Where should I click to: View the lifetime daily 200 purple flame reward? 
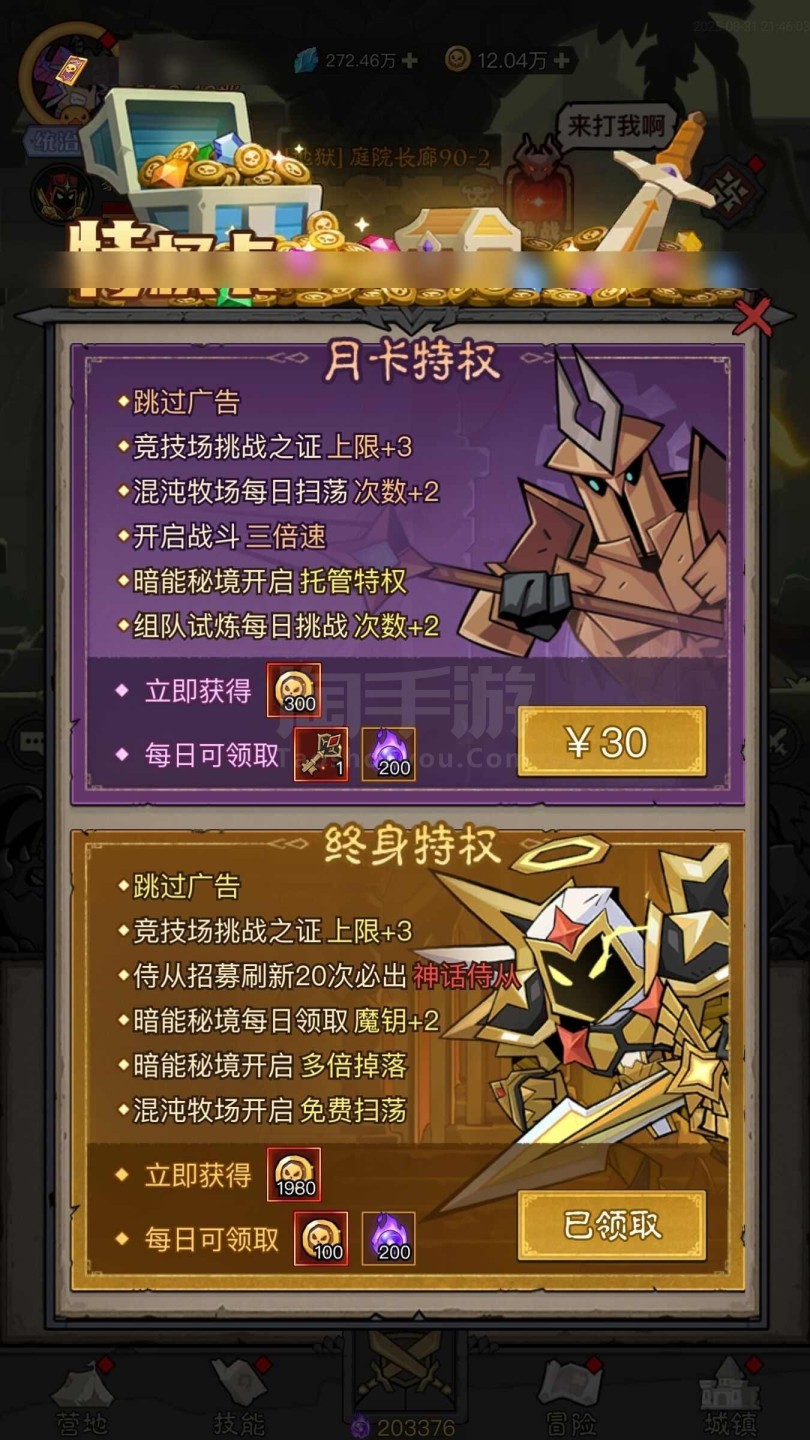(x=388, y=1238)
